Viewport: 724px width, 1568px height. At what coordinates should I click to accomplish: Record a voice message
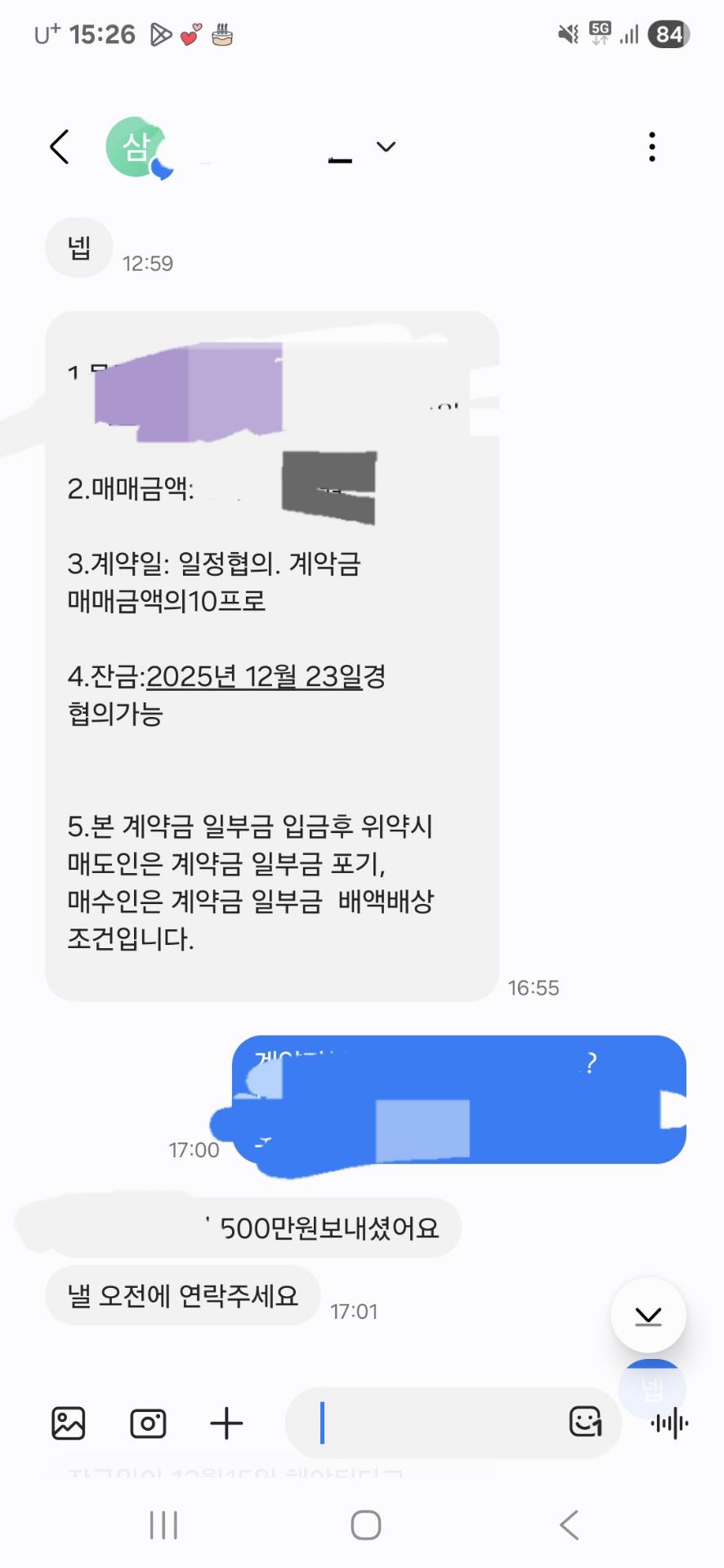(x=669, y=1424)
